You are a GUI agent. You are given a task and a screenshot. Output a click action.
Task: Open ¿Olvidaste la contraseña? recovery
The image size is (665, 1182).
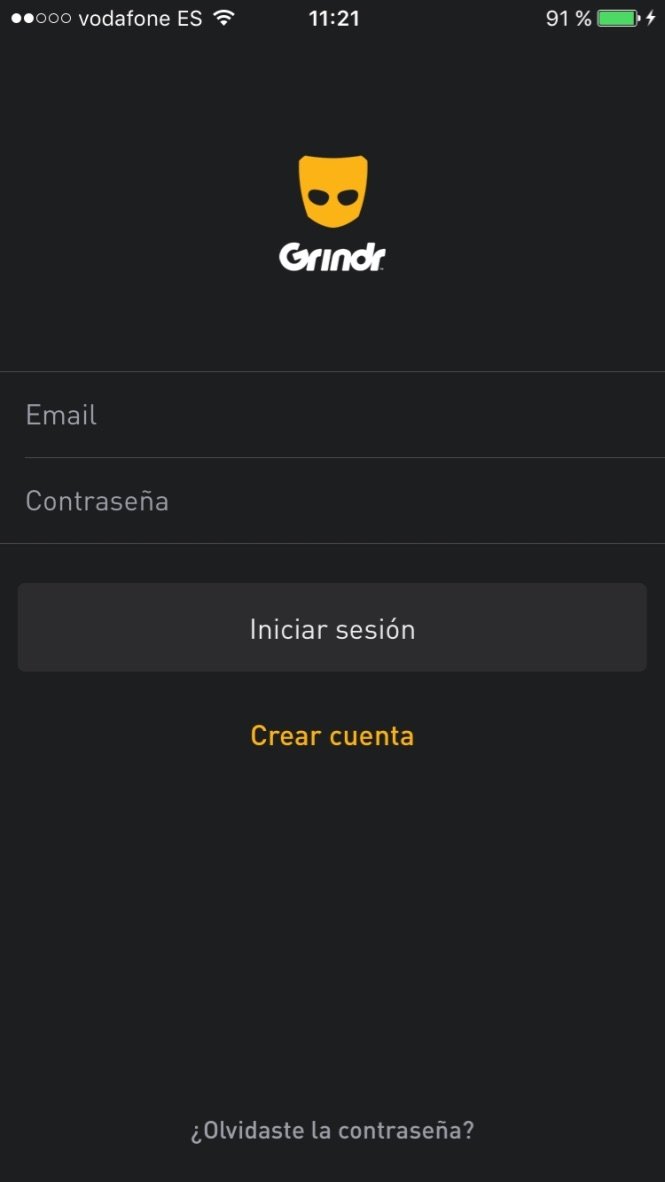[x=332, y=1131]
